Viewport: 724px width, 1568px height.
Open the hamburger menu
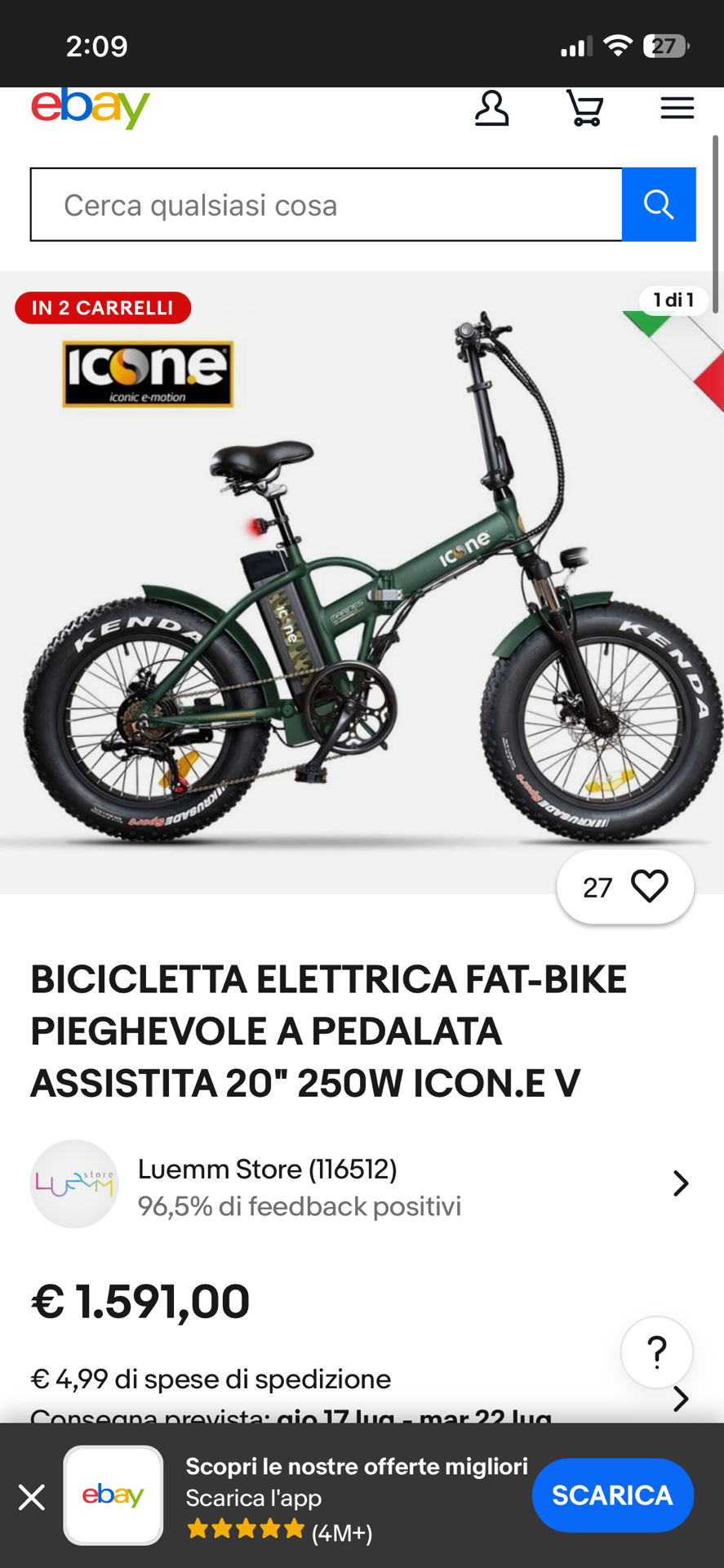(677, 109)
